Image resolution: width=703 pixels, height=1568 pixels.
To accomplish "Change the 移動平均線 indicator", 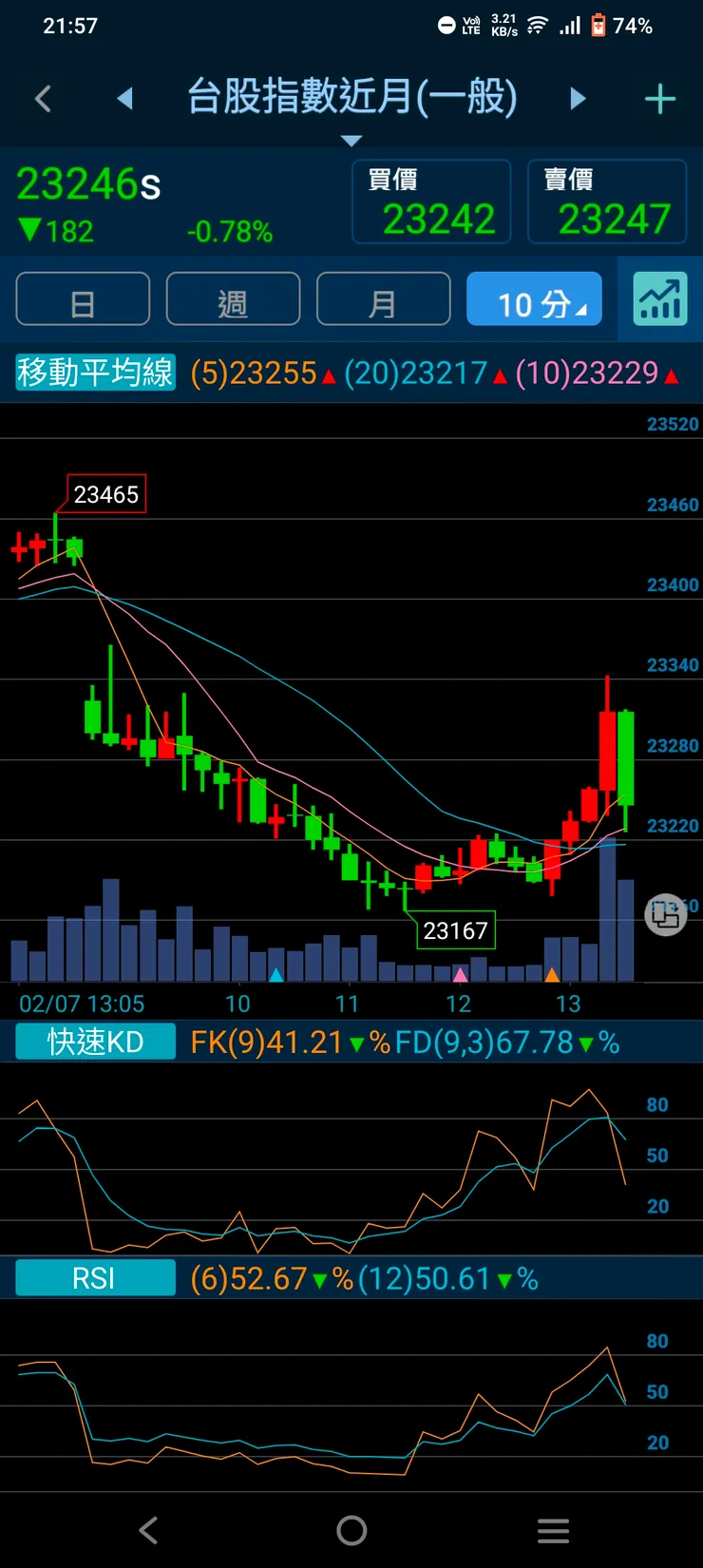I will click(95, 373).
